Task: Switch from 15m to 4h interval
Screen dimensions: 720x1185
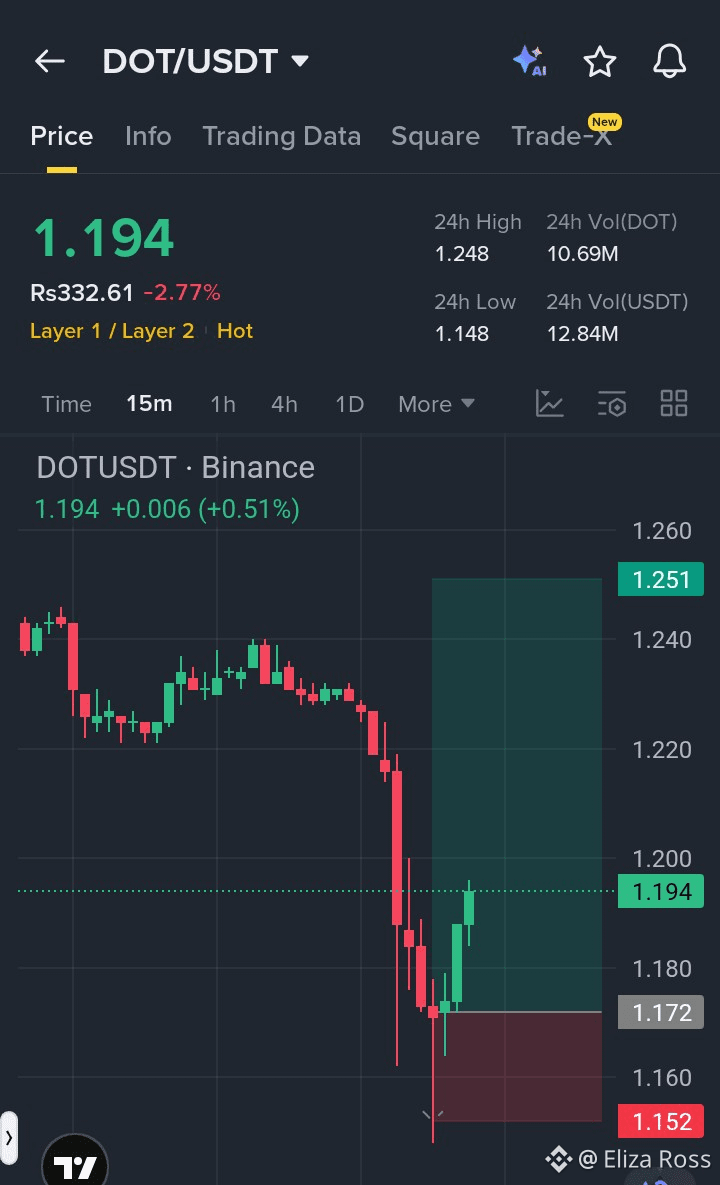Action: tap(284, 403)
